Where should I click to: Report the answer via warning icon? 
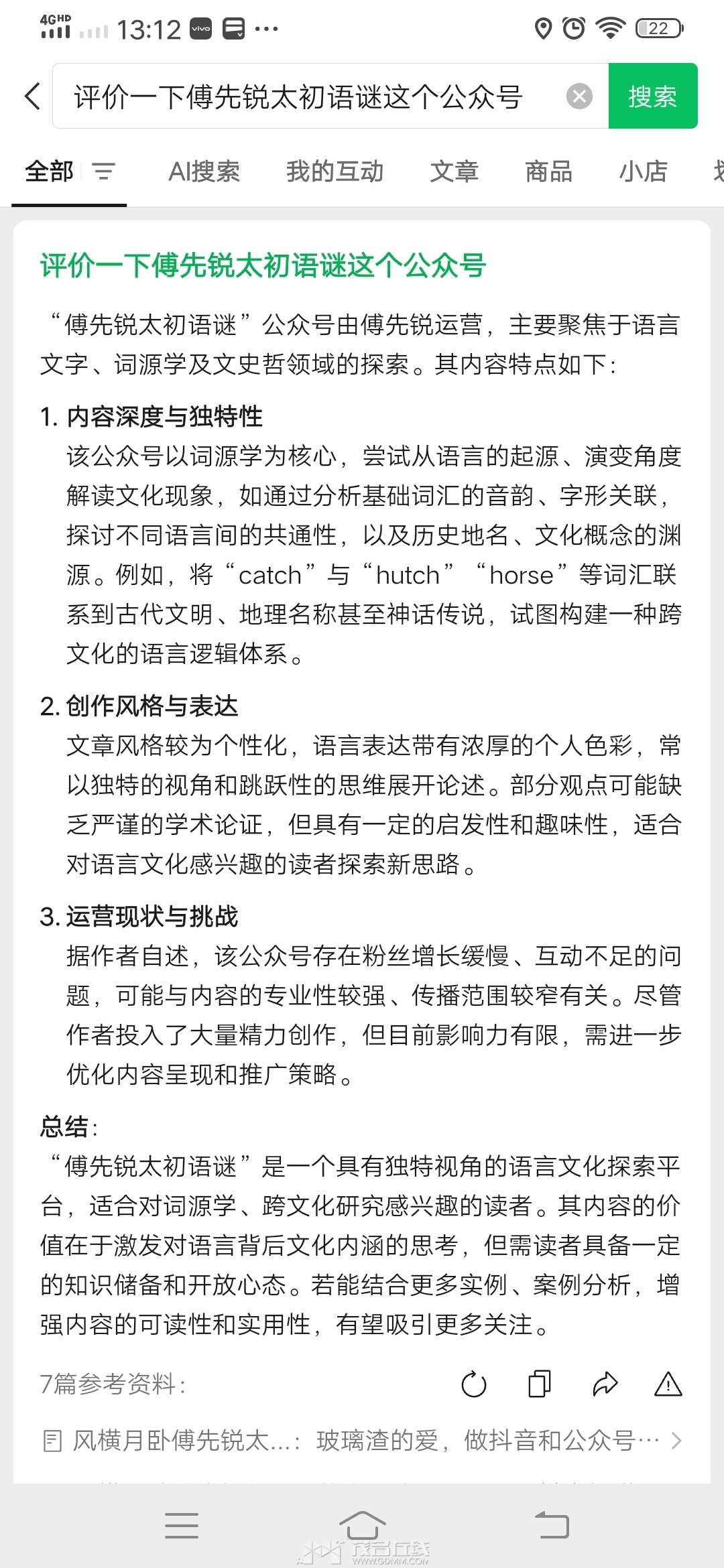tap(668, 1384)
